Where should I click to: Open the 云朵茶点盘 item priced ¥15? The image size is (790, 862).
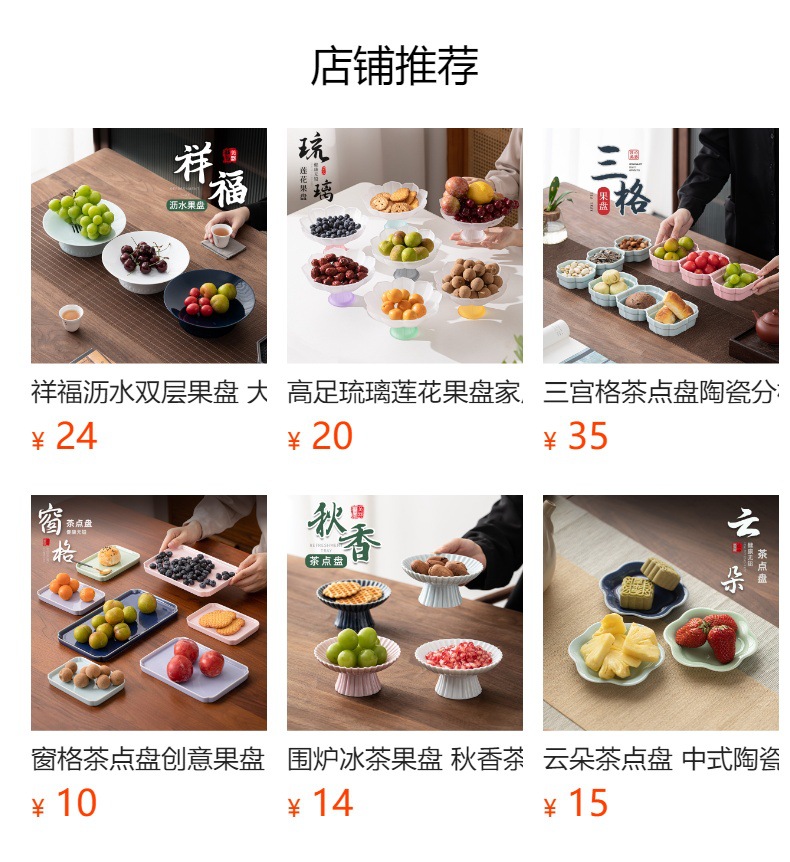(661, 657)
